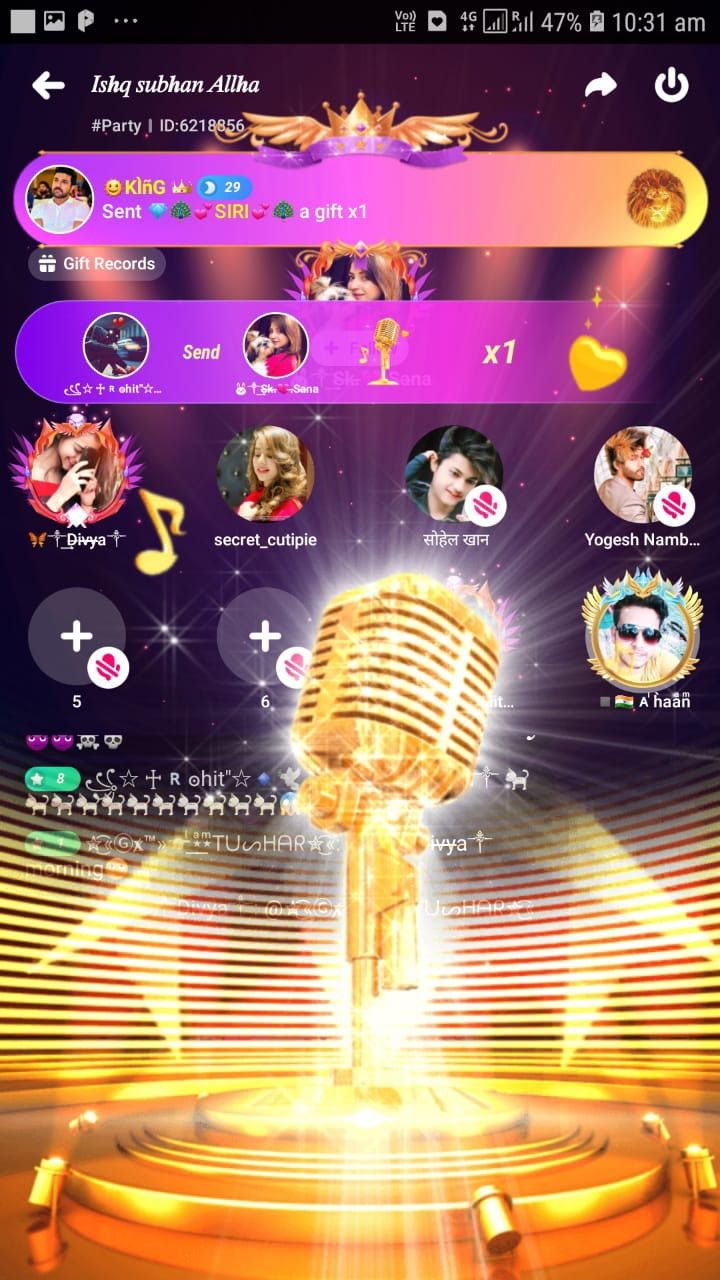This screenshot has height=1280, width=720.
Task: Go back from the party room
Action: point(48,86)
